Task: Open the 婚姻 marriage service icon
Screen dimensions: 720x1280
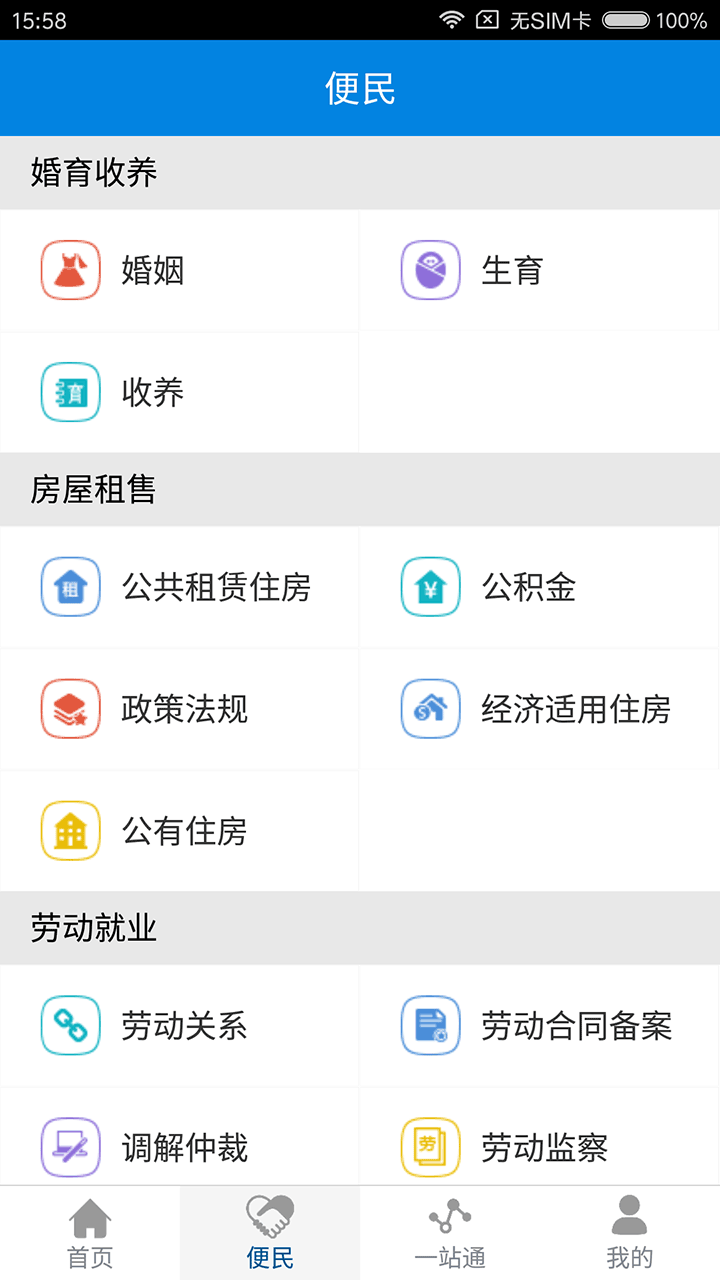Action: [x=70, y=270]
